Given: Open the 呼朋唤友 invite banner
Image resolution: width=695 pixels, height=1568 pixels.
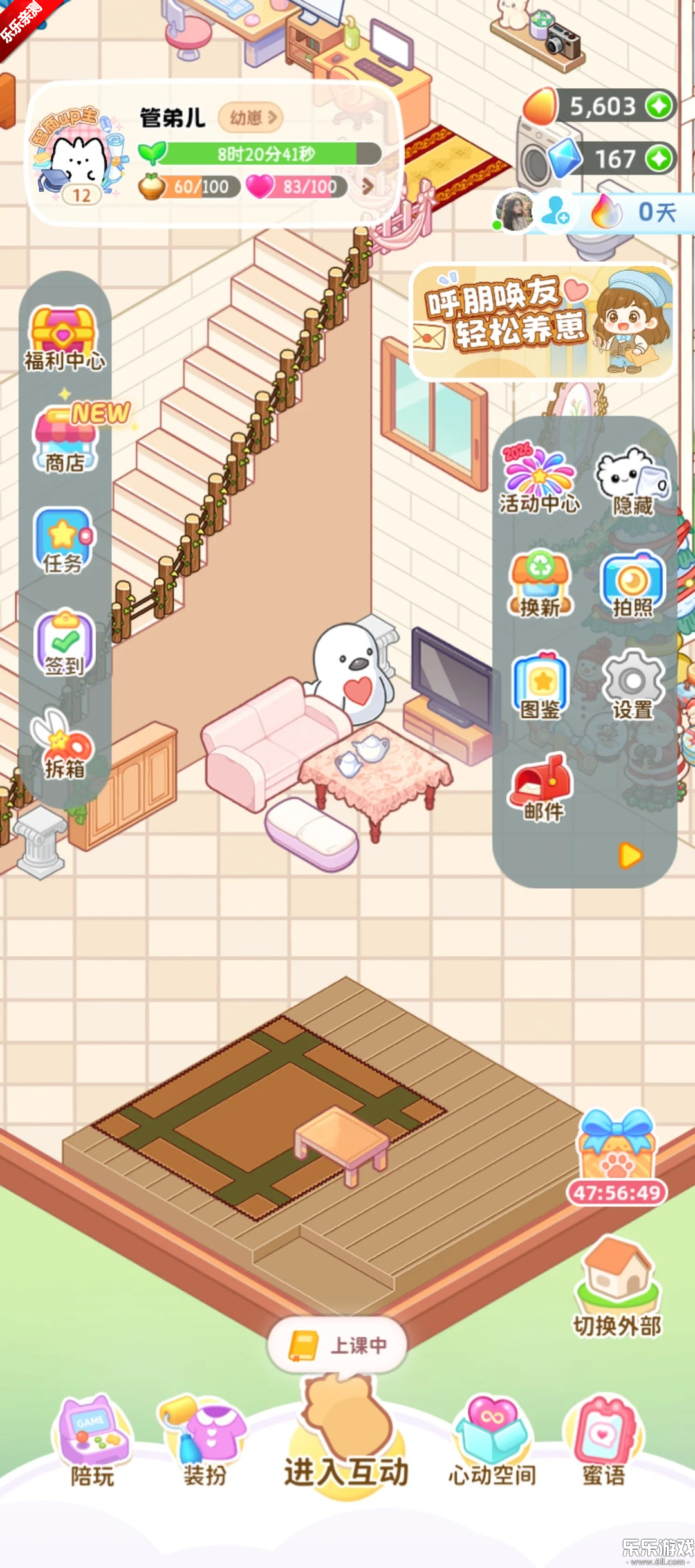Looking at the screenshot, I should click(542, 322).
